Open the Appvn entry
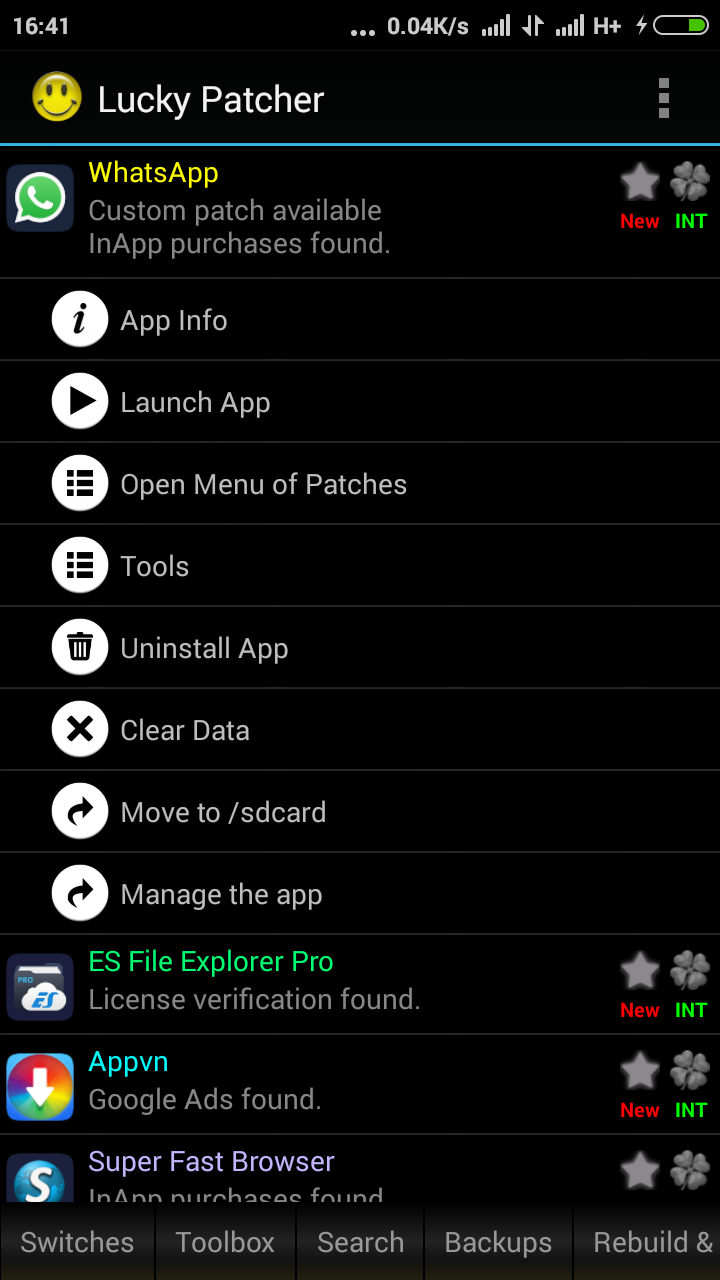 point(300,1082)
